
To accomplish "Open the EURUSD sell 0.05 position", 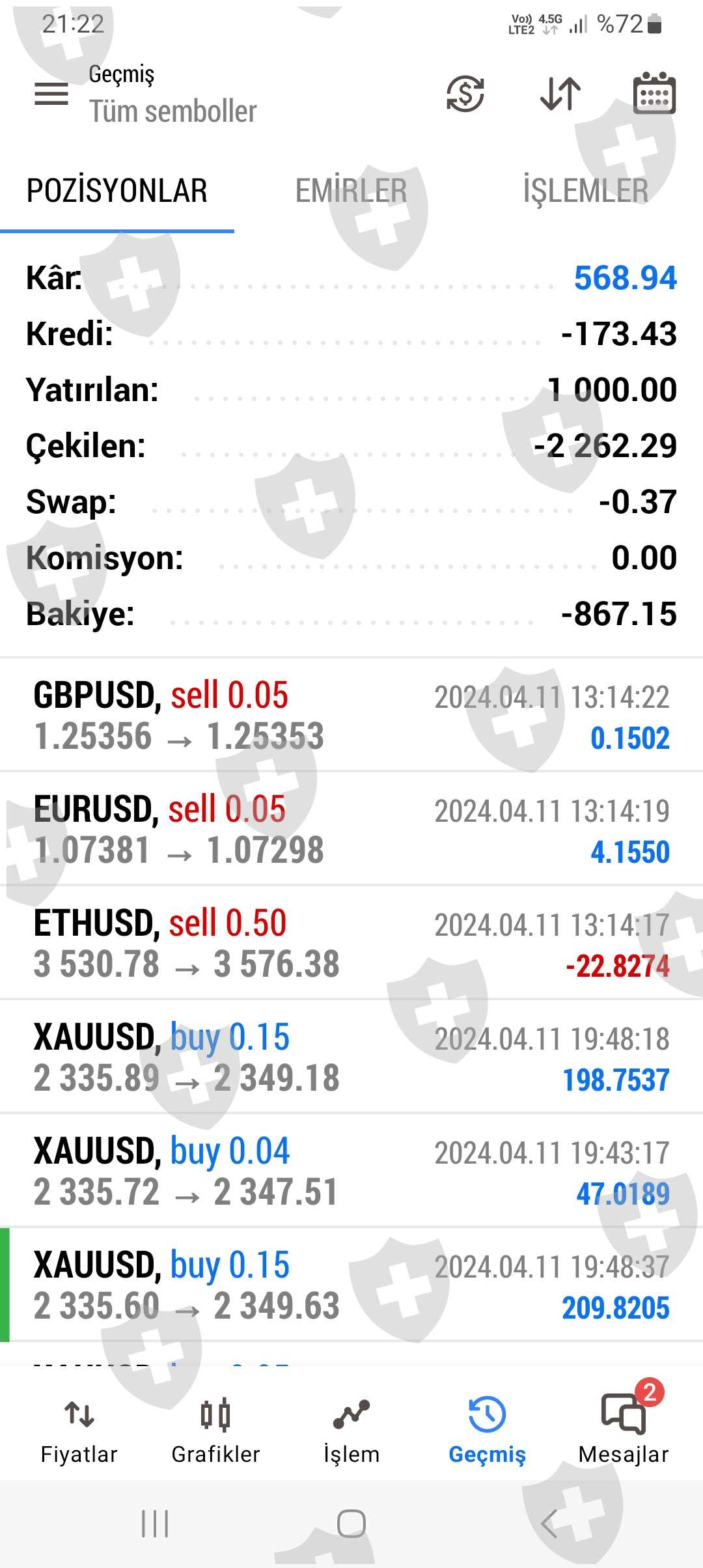I will [x=351, y=829].
